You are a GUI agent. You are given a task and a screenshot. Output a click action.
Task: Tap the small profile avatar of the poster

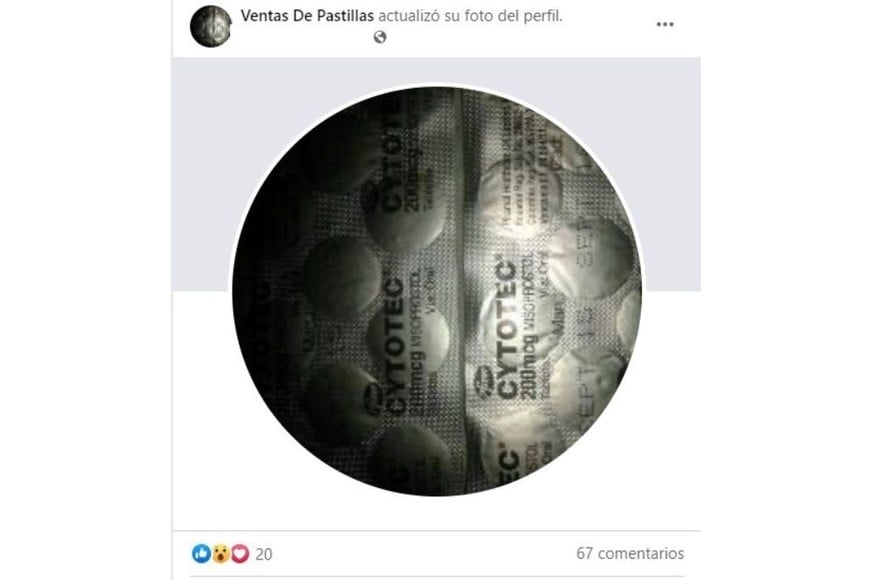click(210, 26)
